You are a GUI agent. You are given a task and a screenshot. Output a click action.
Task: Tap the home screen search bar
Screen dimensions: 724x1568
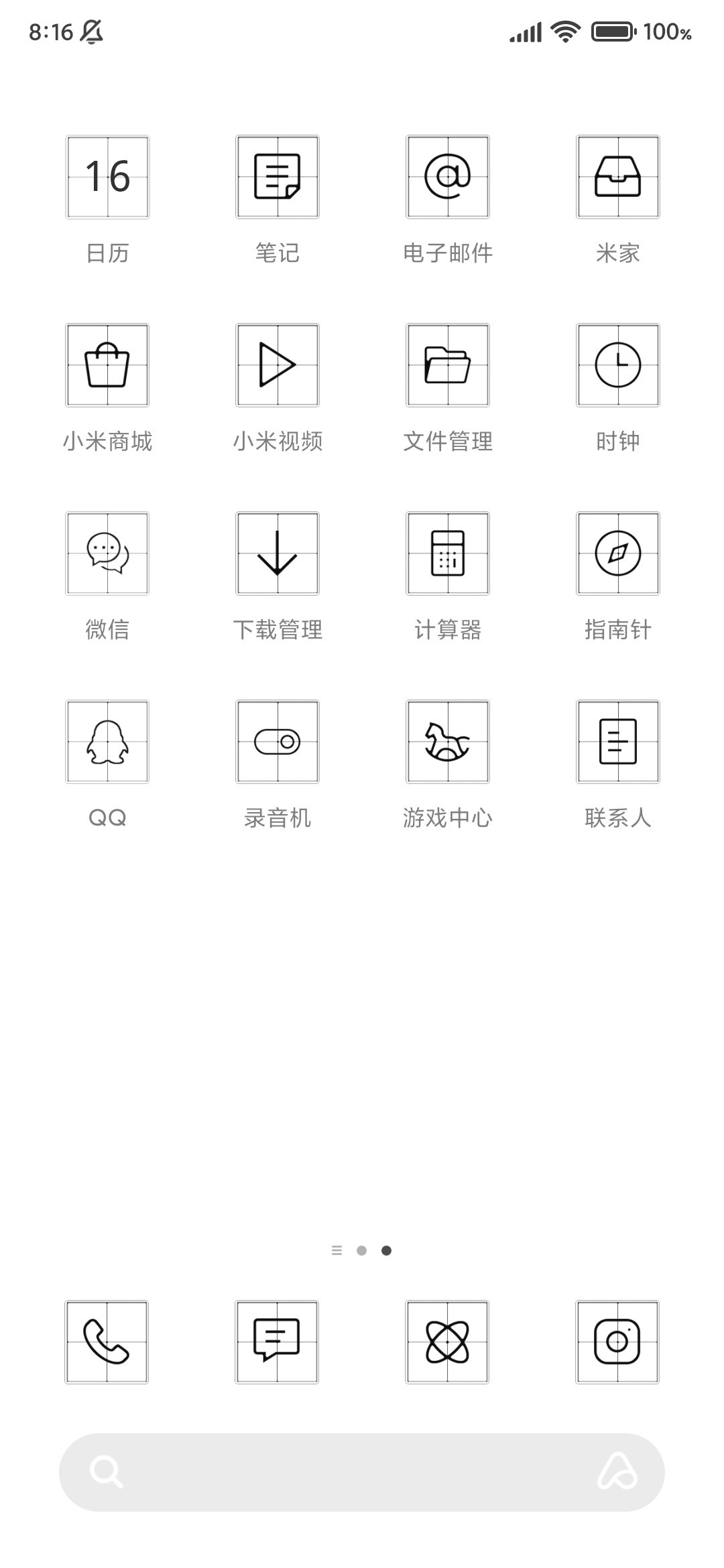(x=362, y=1472)
